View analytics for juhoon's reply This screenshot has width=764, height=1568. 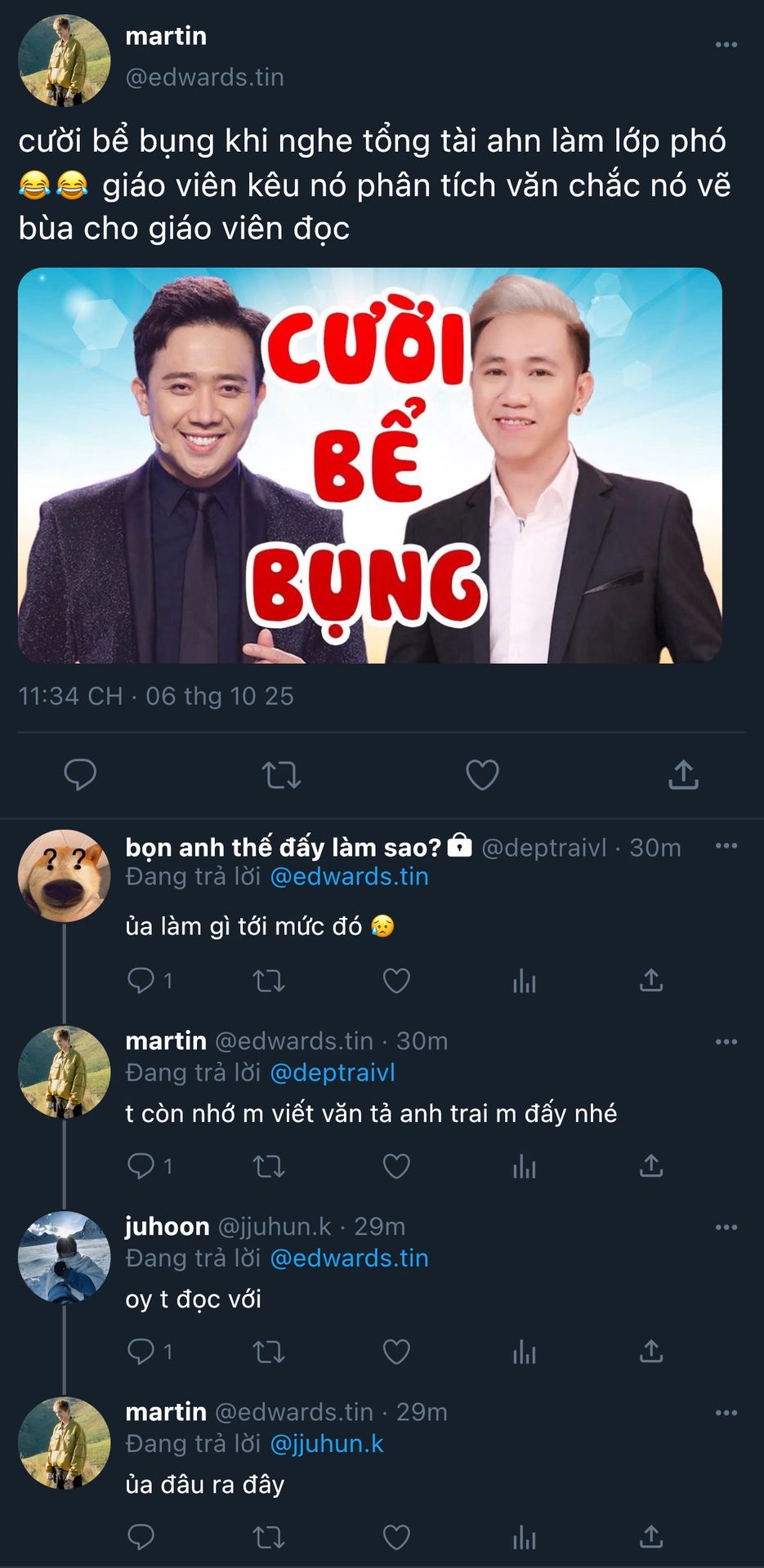point(524,1352)
